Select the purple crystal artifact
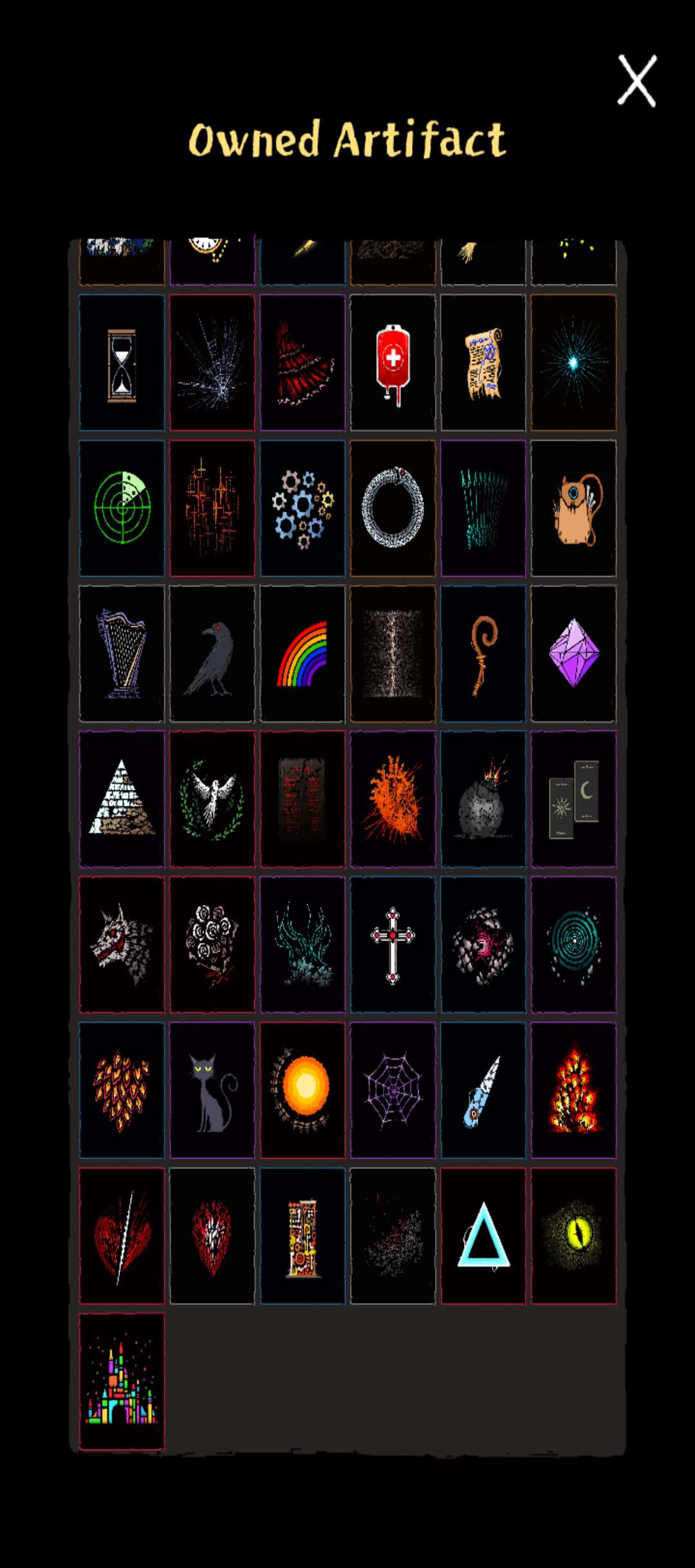The image size is (695, 1568). click(573, 653)
